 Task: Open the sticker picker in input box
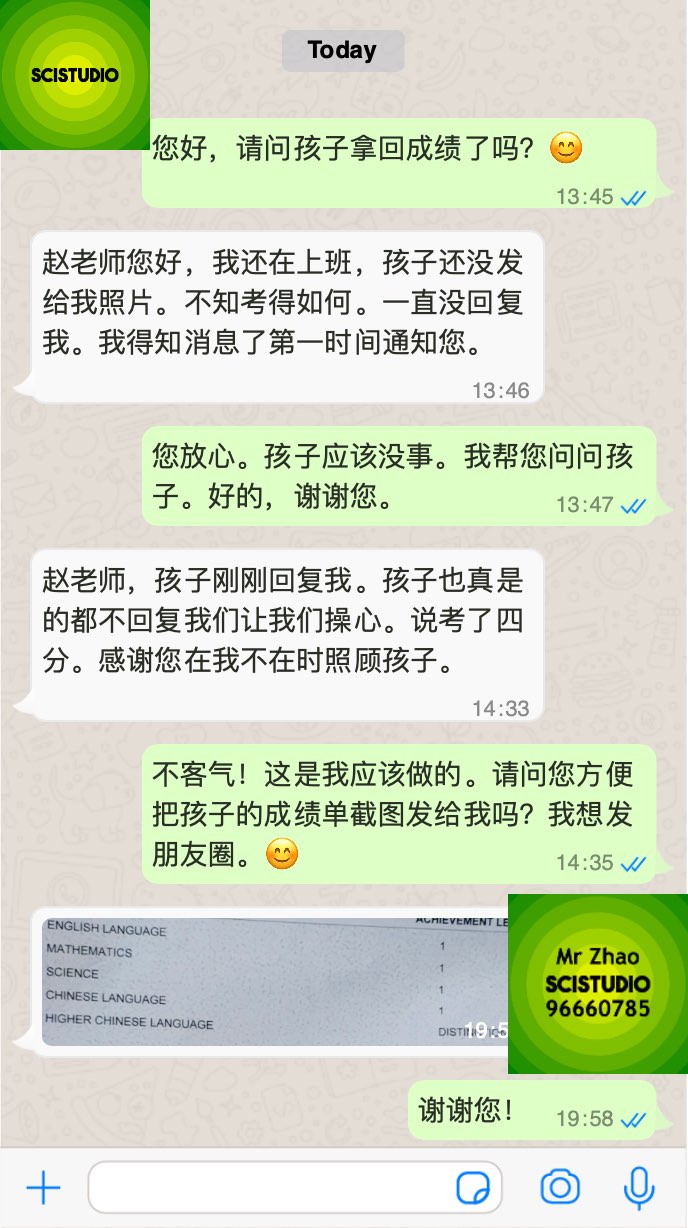pyautogui.click(x=474, y=1189)
